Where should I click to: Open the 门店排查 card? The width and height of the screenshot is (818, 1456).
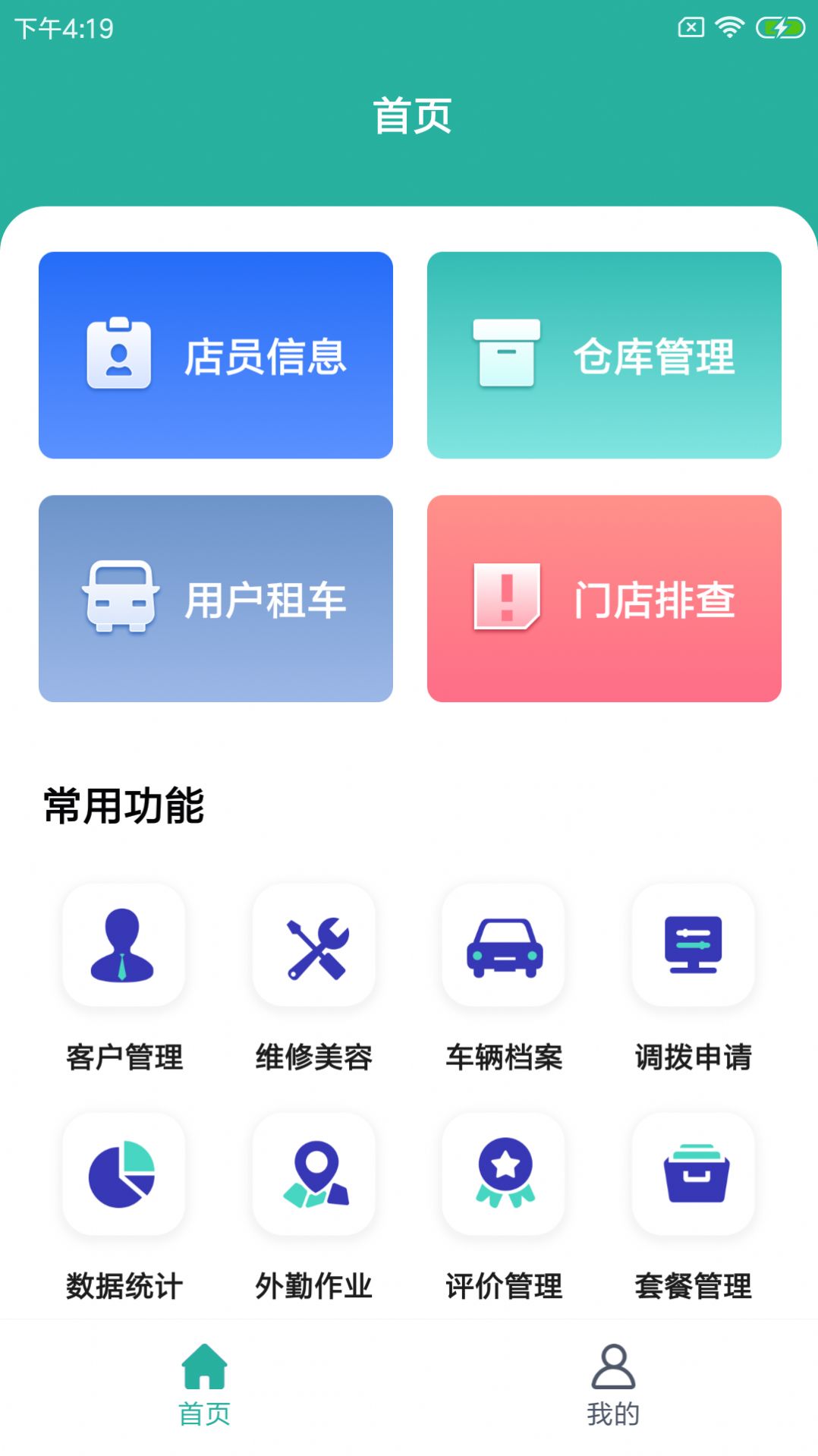coord(604,599)
